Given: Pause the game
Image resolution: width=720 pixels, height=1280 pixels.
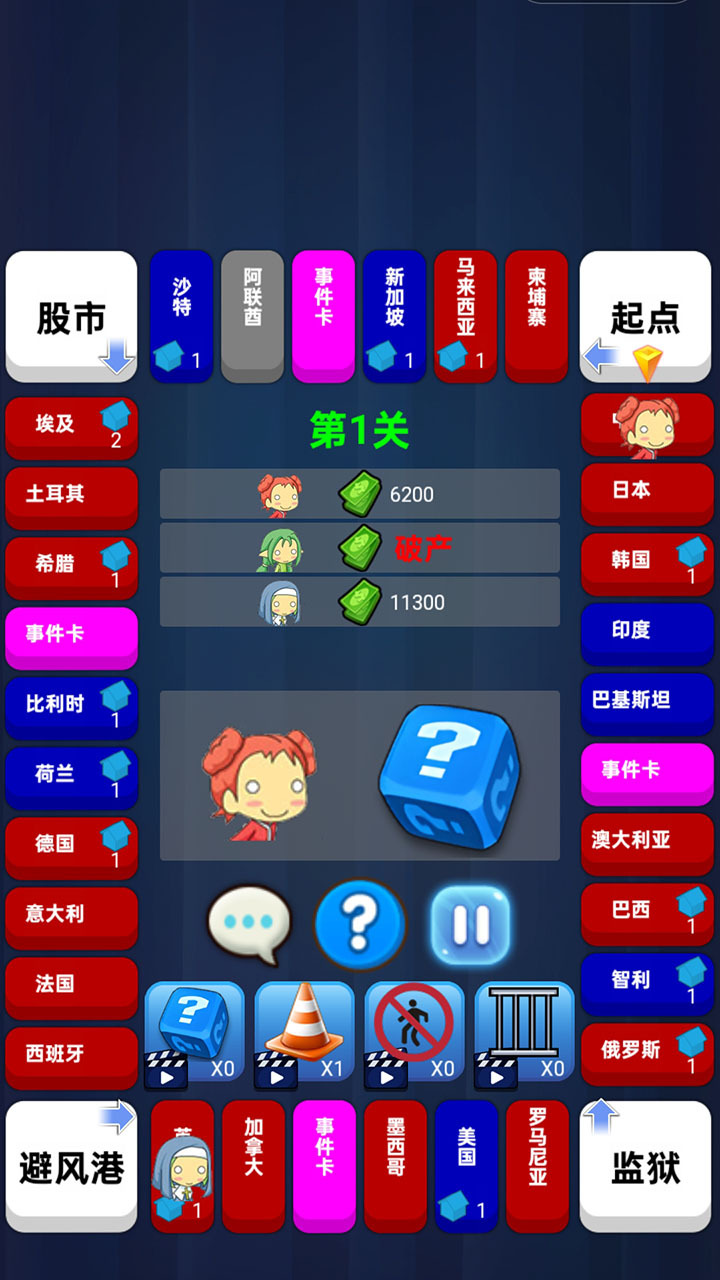Looking at the screenshot, I should click(x=470, y=924).
